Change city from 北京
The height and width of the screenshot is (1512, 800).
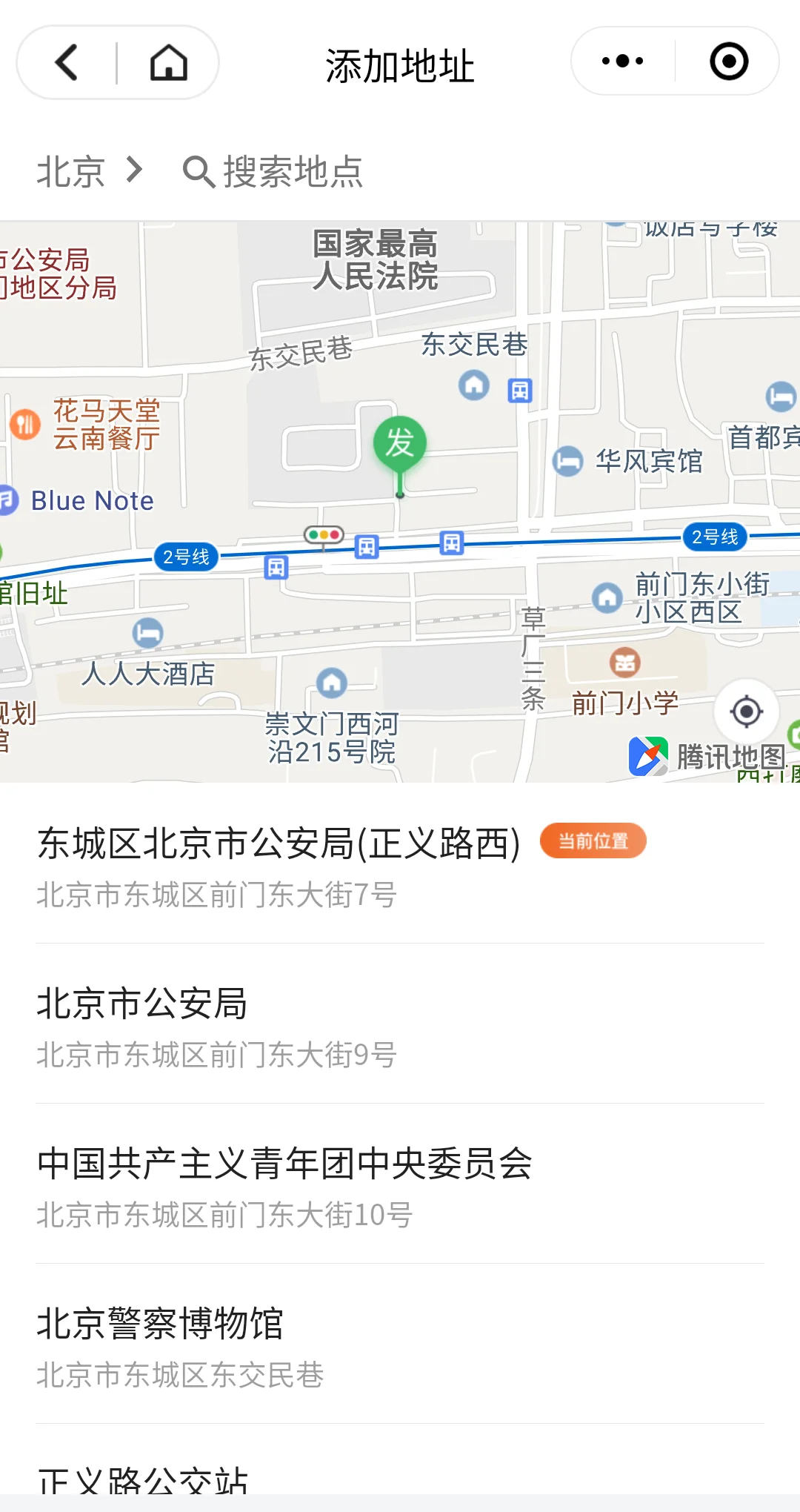pyautogui.click(x=89, y=172)
